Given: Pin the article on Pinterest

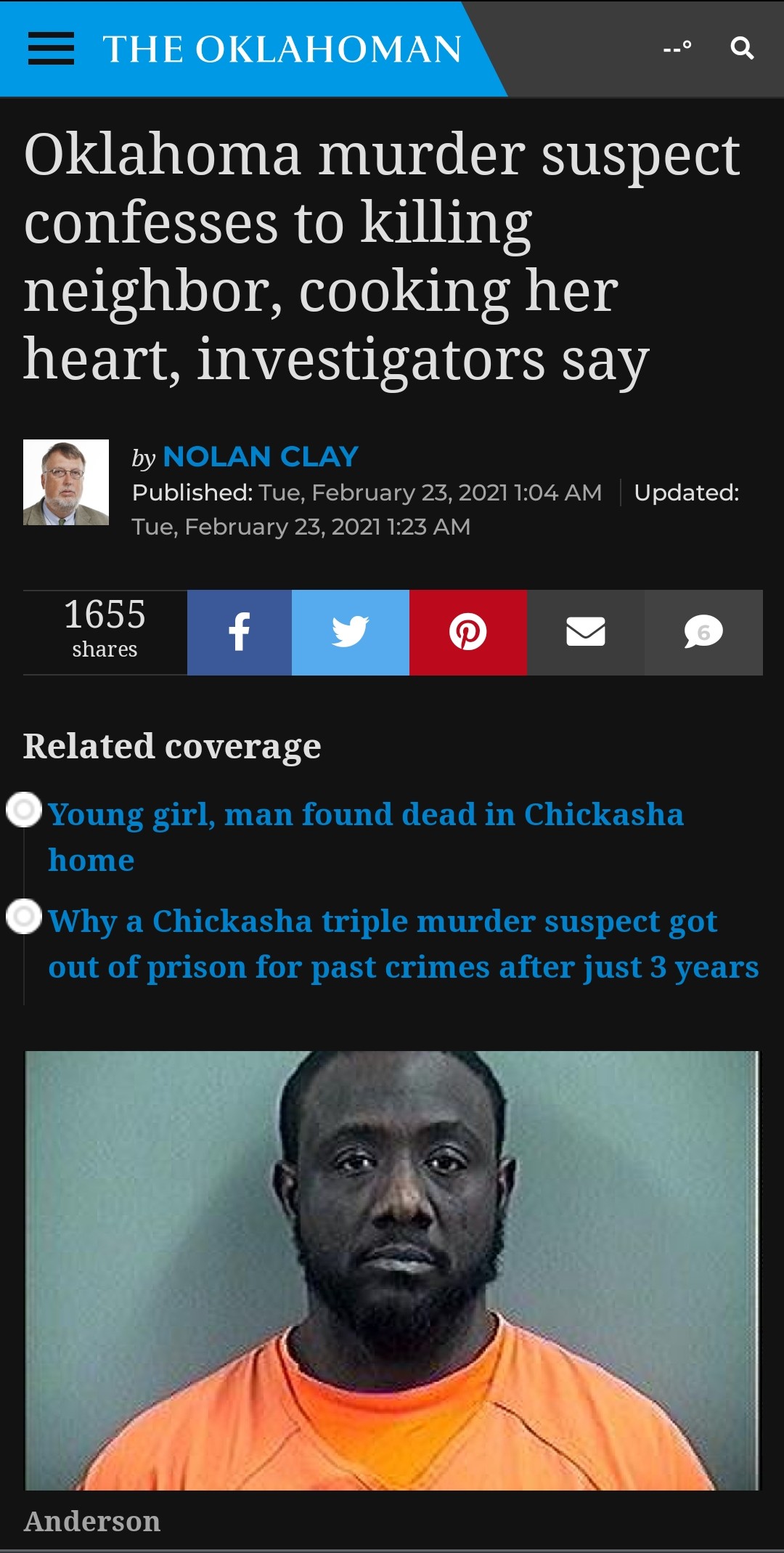Looking at the screenshot, I should 468,633.
